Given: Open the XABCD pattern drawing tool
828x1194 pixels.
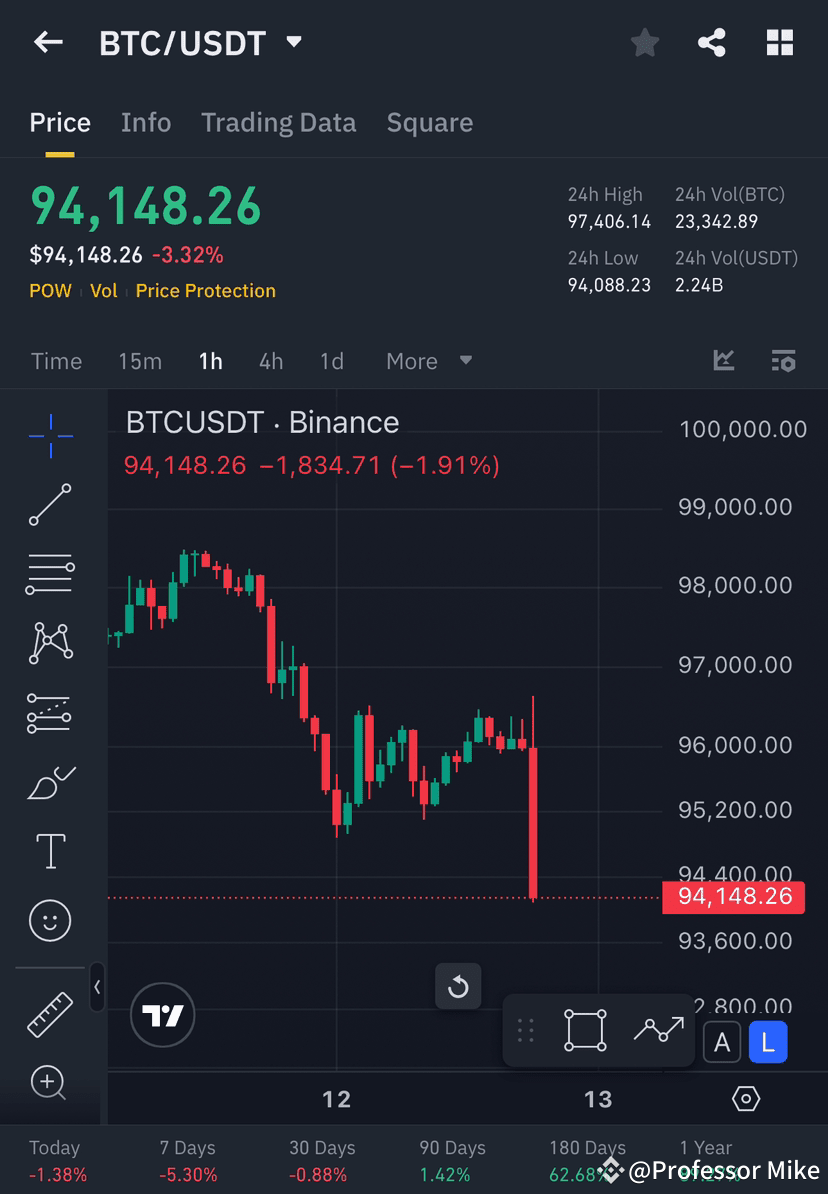Looking at the screenshot, I should 50,643.
